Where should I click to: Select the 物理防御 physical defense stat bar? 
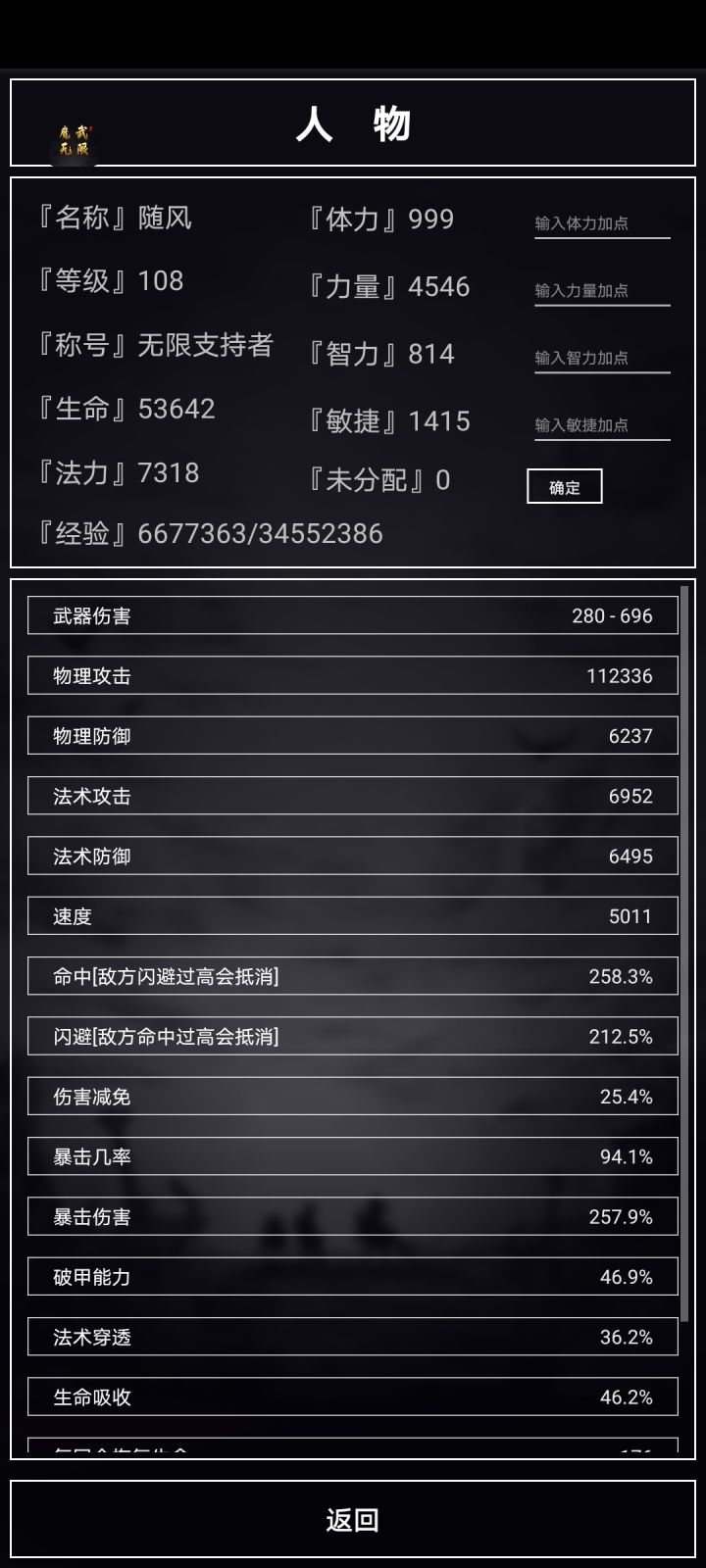(x=353, y=736)
